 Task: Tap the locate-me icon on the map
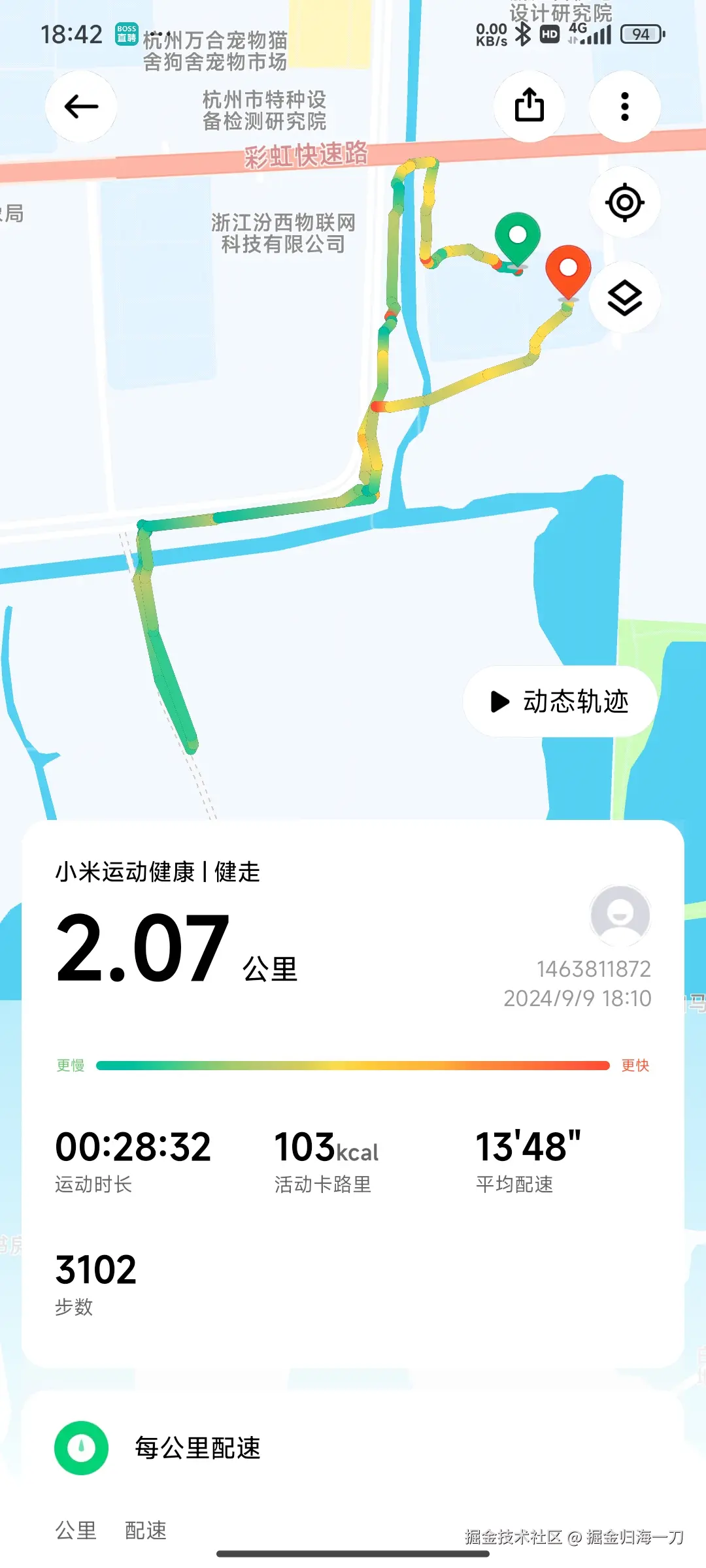click(624, 203)
